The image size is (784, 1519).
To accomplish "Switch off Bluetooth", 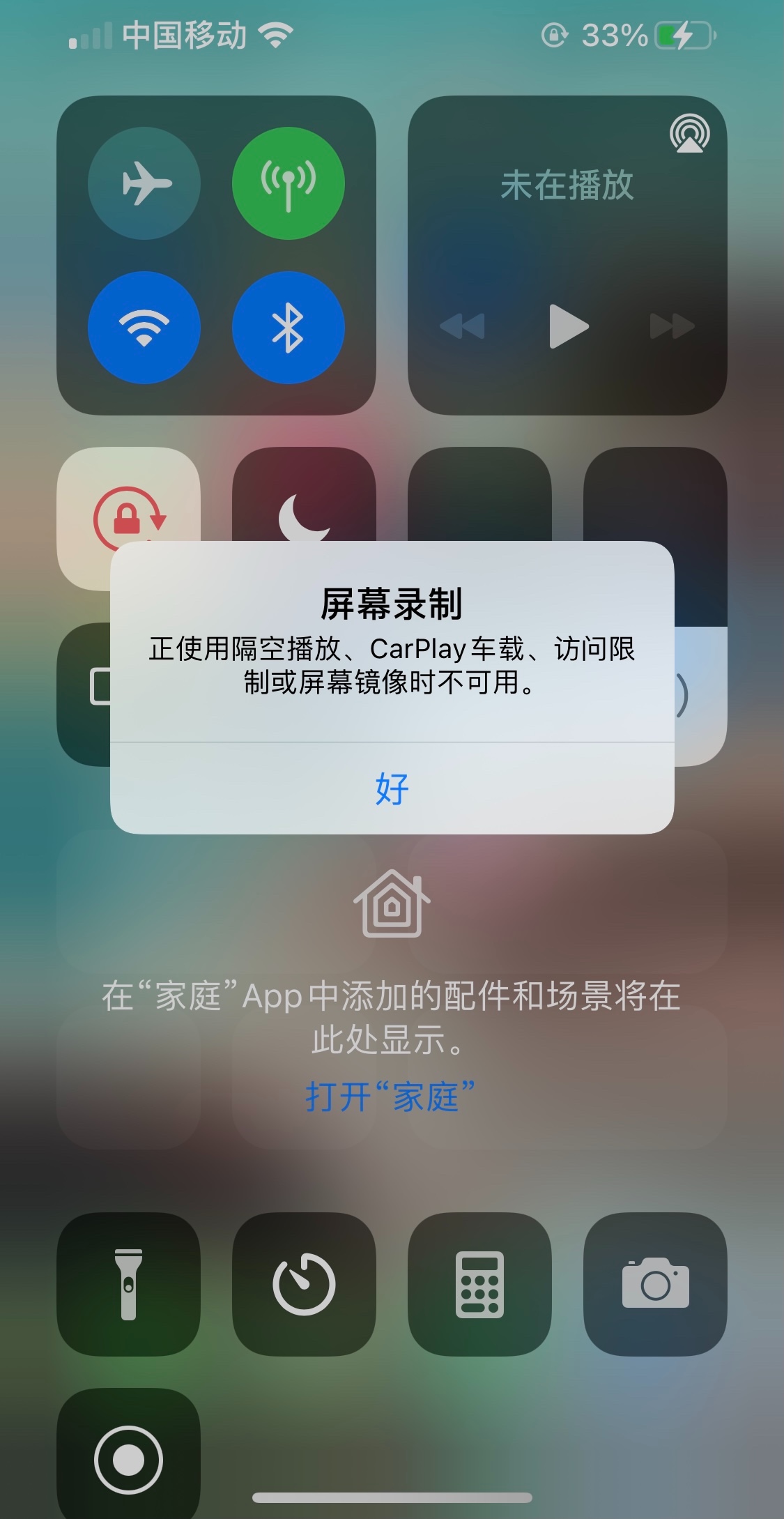I will (288, 328).
